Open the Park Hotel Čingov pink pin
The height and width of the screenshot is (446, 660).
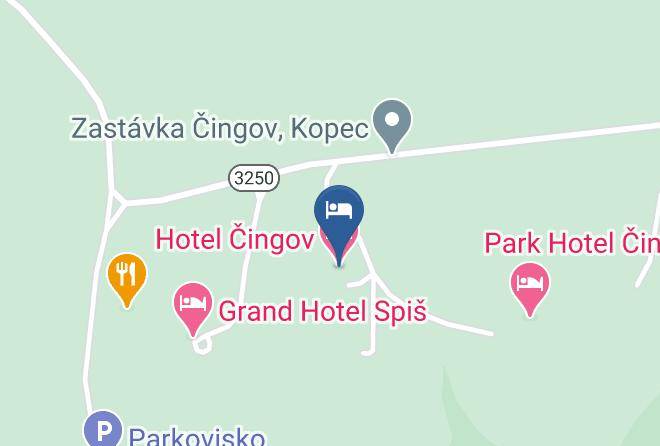530,289
